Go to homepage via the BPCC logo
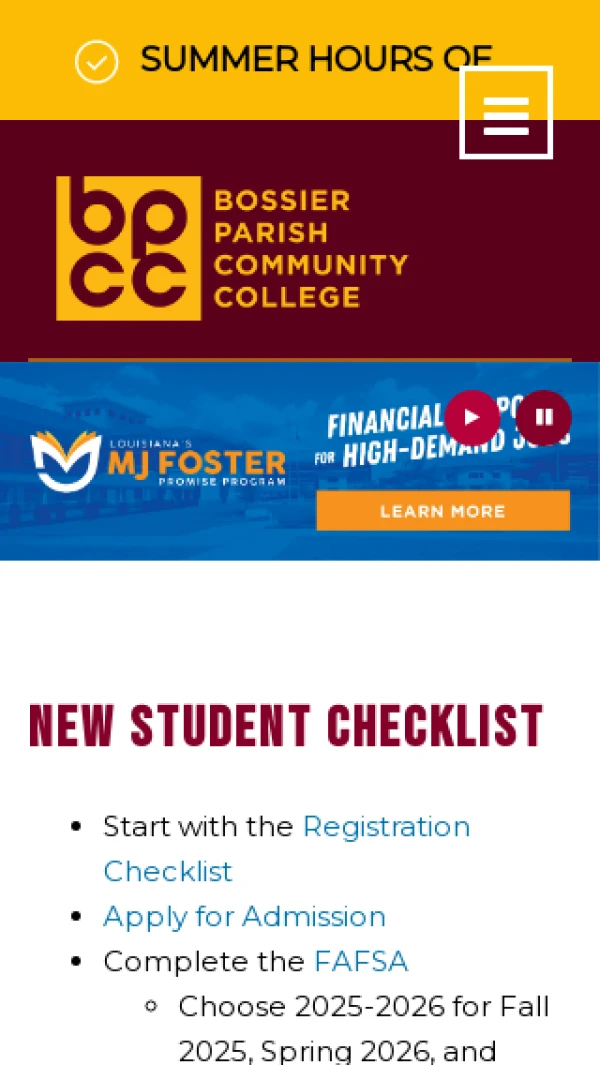Screen dimensions: 600x1065 click(x=232, y=248)
